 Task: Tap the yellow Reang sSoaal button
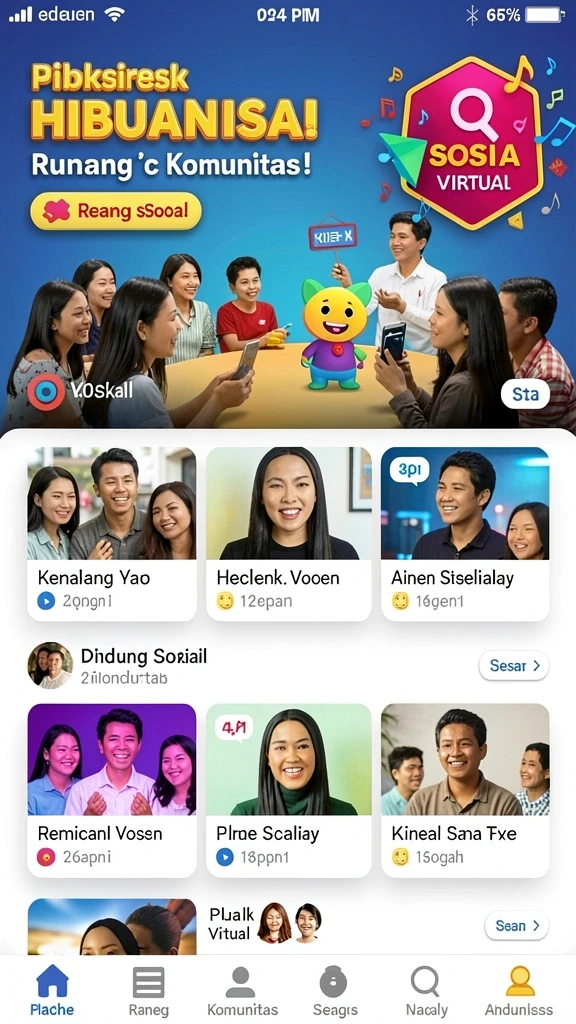(116, 211)
